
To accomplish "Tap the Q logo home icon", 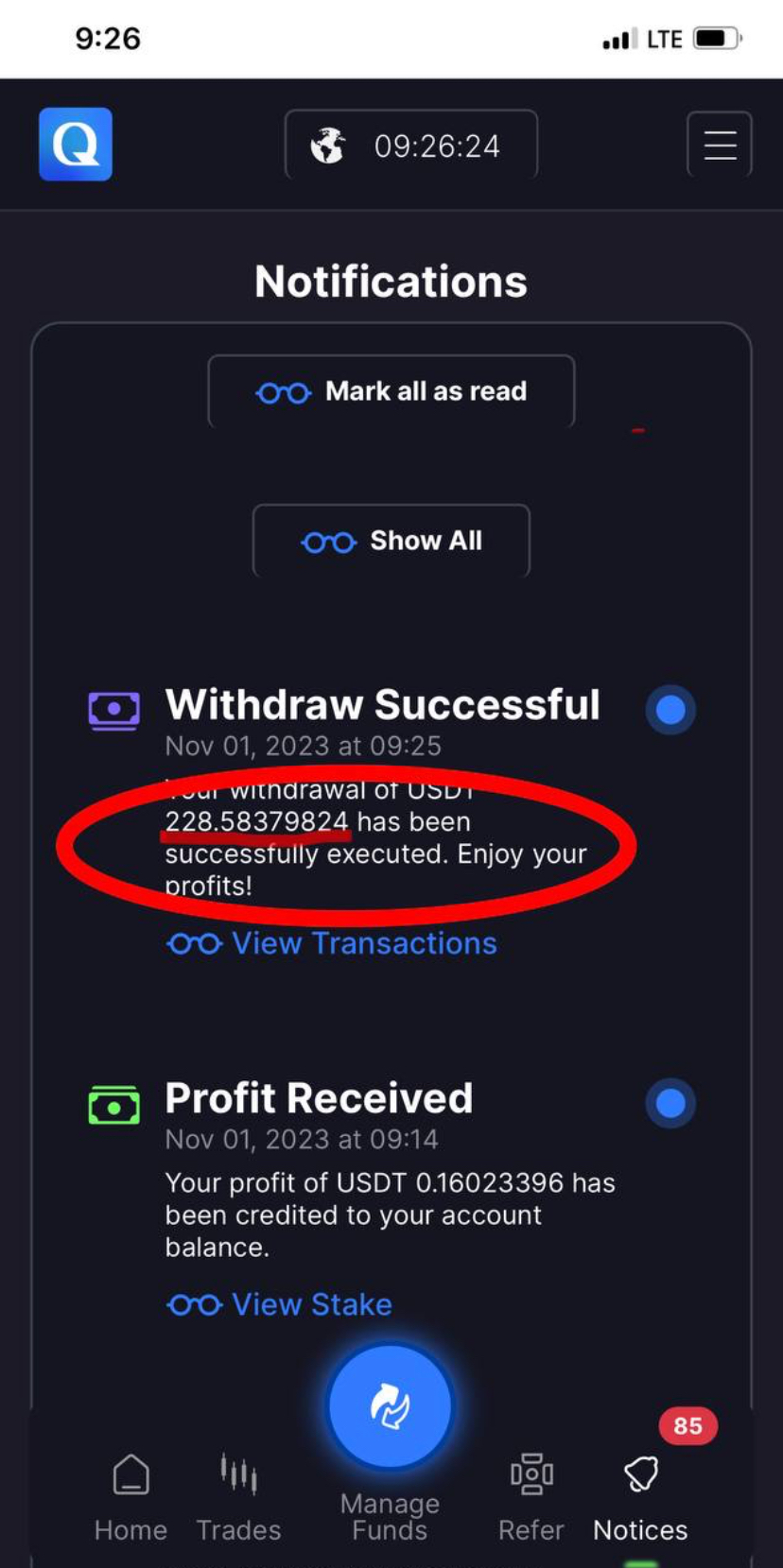I will click(x=76, y=145).
